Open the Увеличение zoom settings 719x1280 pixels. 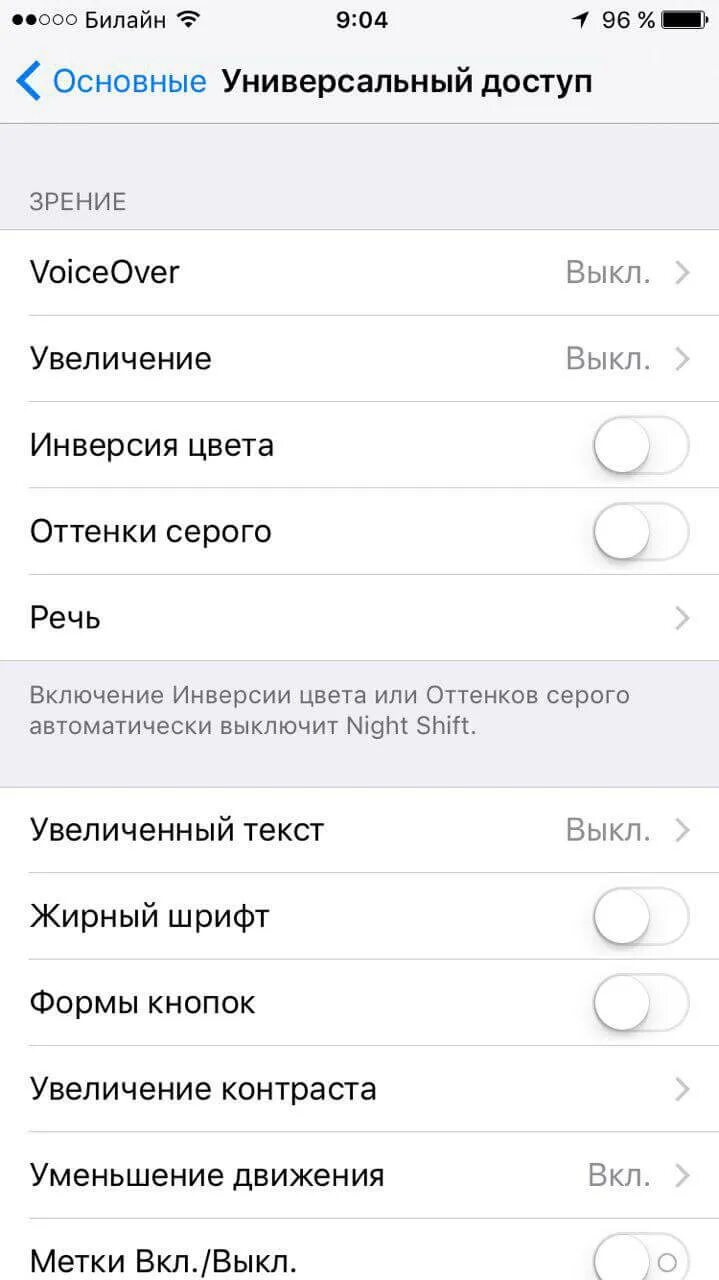pos(360,359)
